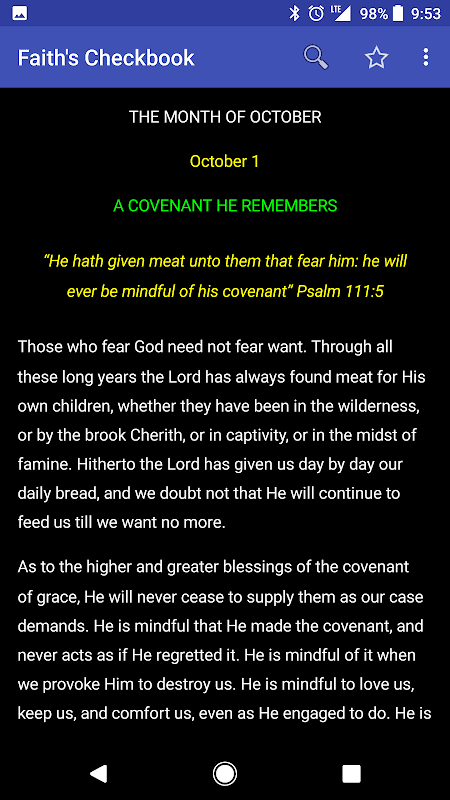Open recent apps with the square button
Image resolution: width=450 pixels, height=800 pixels.
pos(352,773)
